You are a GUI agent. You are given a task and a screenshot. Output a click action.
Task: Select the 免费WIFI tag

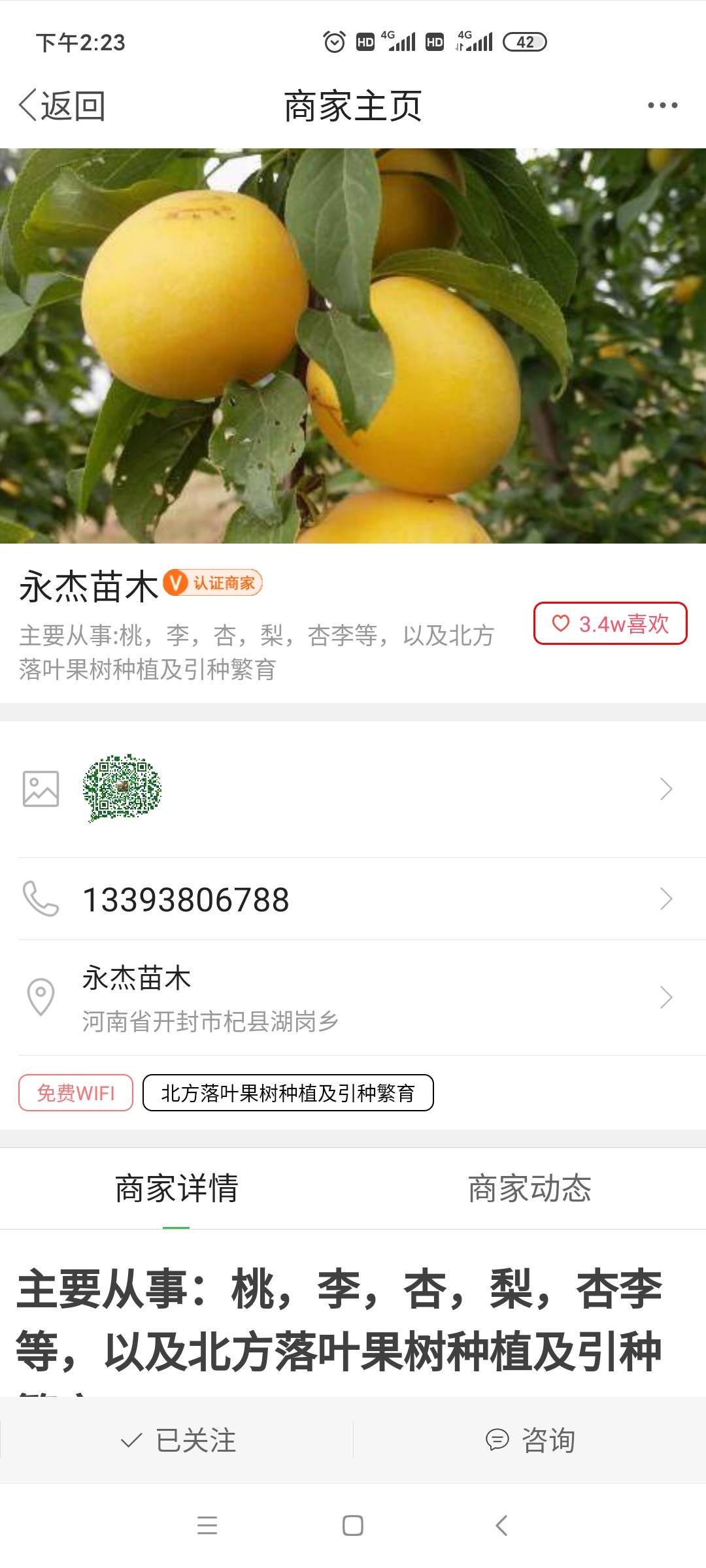coord(76,1093)
